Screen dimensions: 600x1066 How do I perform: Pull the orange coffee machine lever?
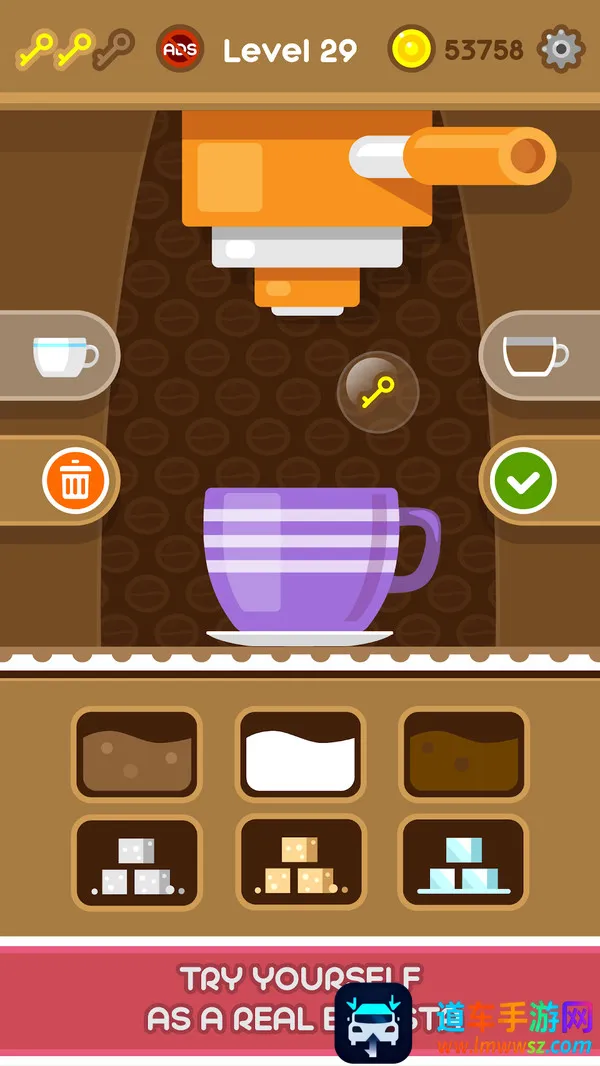pos(480,155)
